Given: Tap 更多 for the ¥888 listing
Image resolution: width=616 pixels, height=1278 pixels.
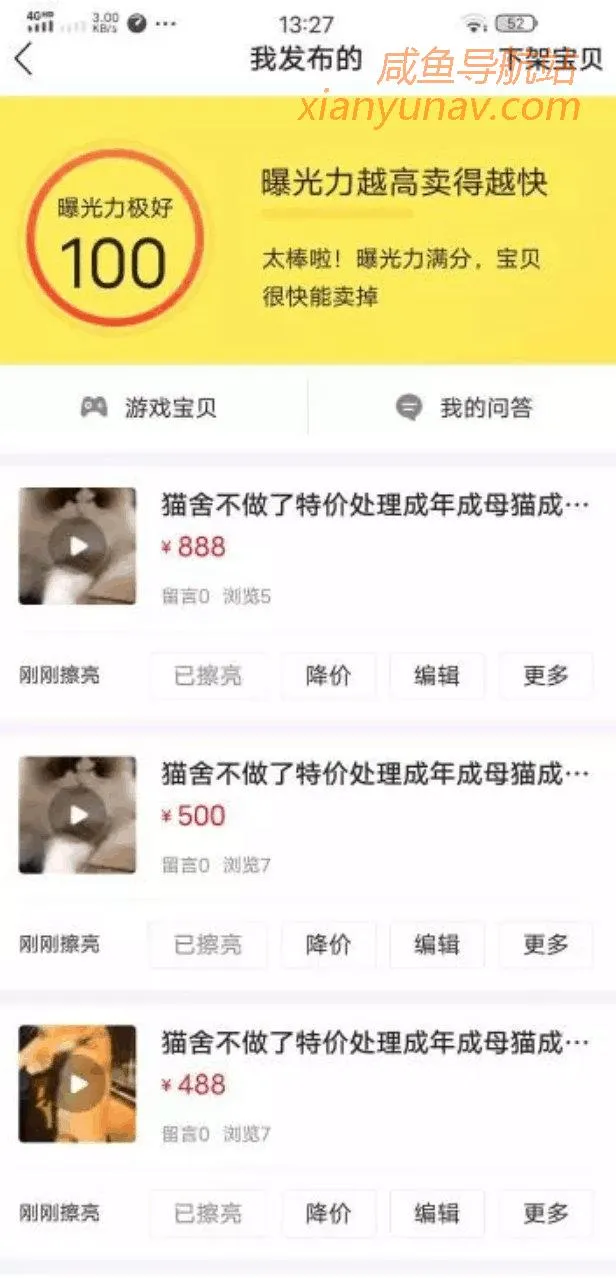Looking at the screenshot, I should [545, 676].
